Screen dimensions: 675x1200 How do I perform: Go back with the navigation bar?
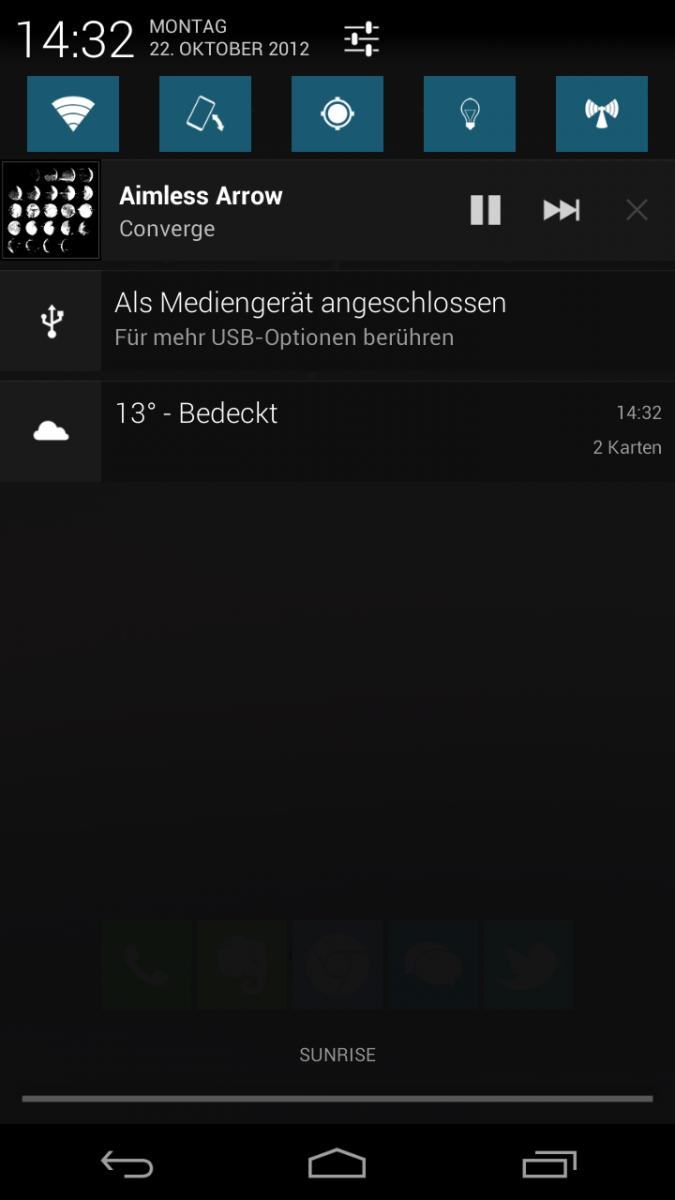(127, 1164)
